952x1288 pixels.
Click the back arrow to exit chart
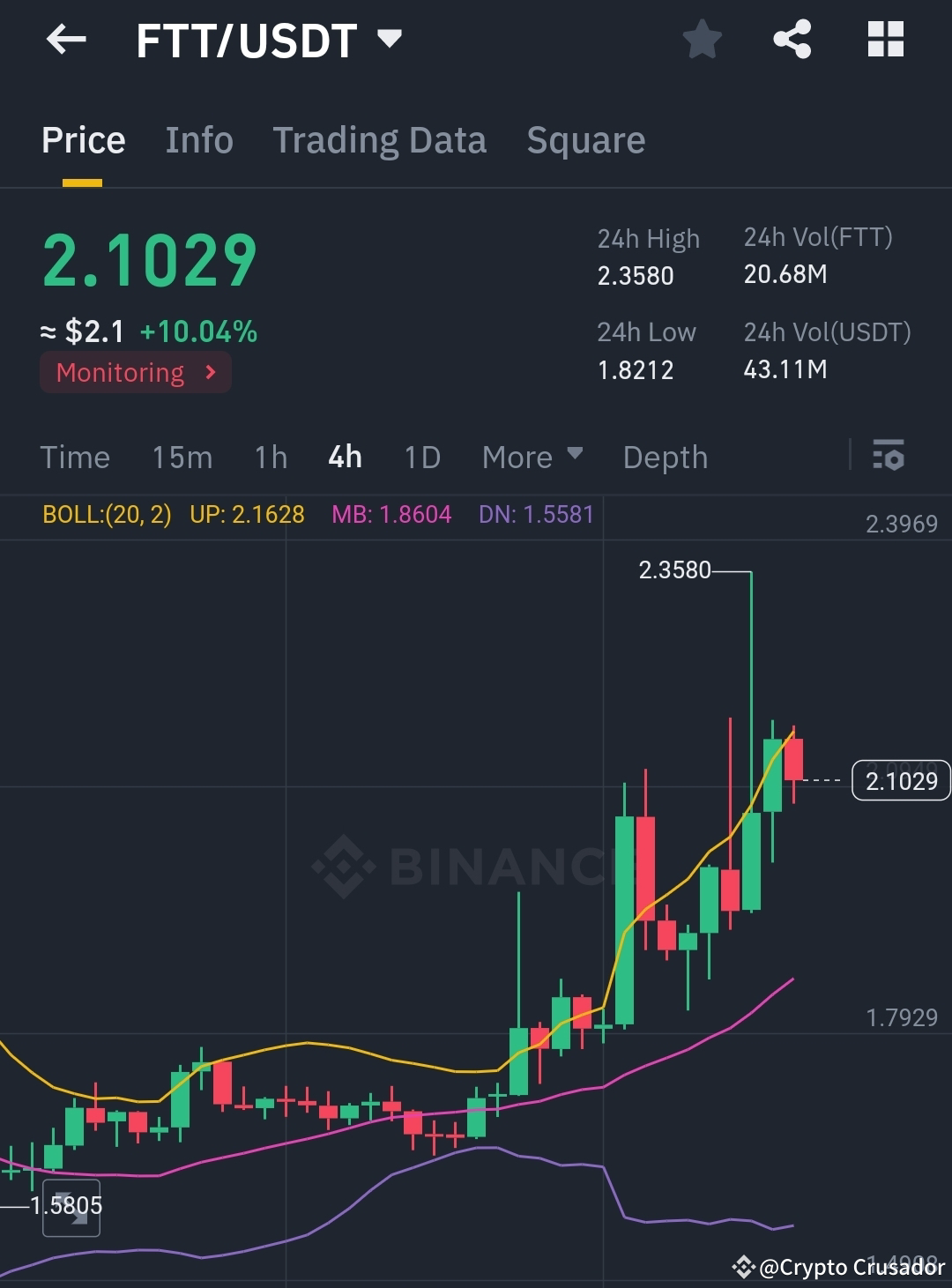pyautogui.click(x=65, y=39)
